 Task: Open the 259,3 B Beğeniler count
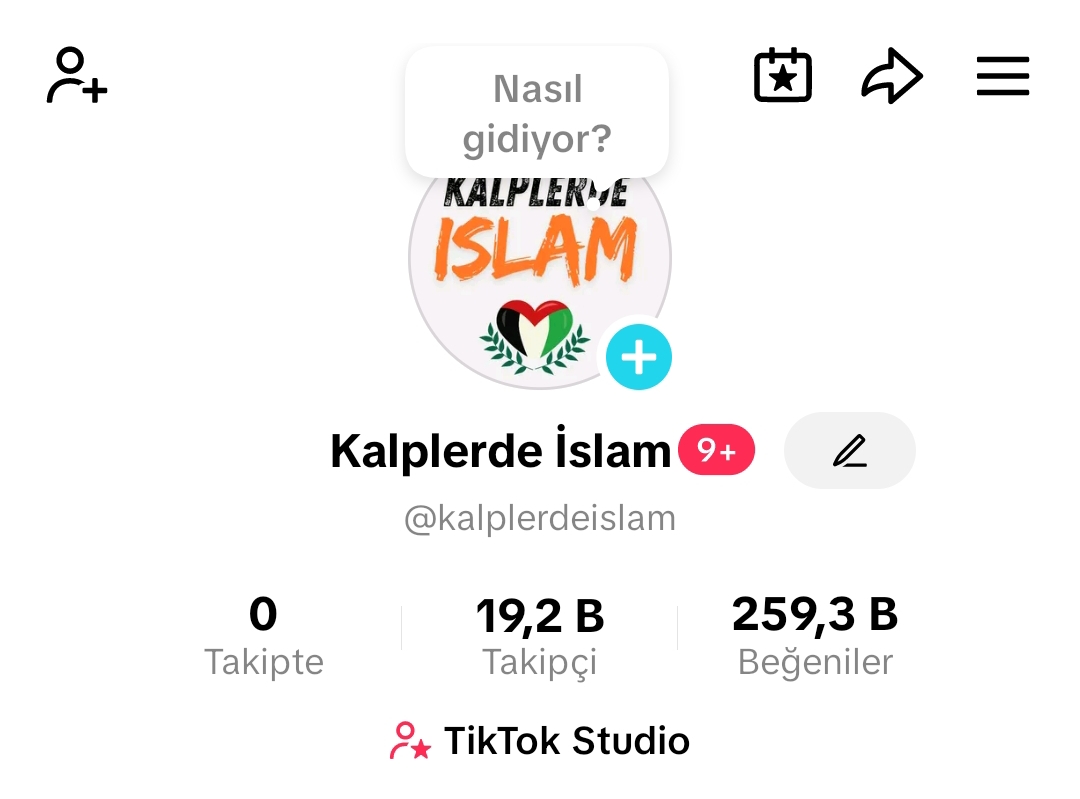814,635
